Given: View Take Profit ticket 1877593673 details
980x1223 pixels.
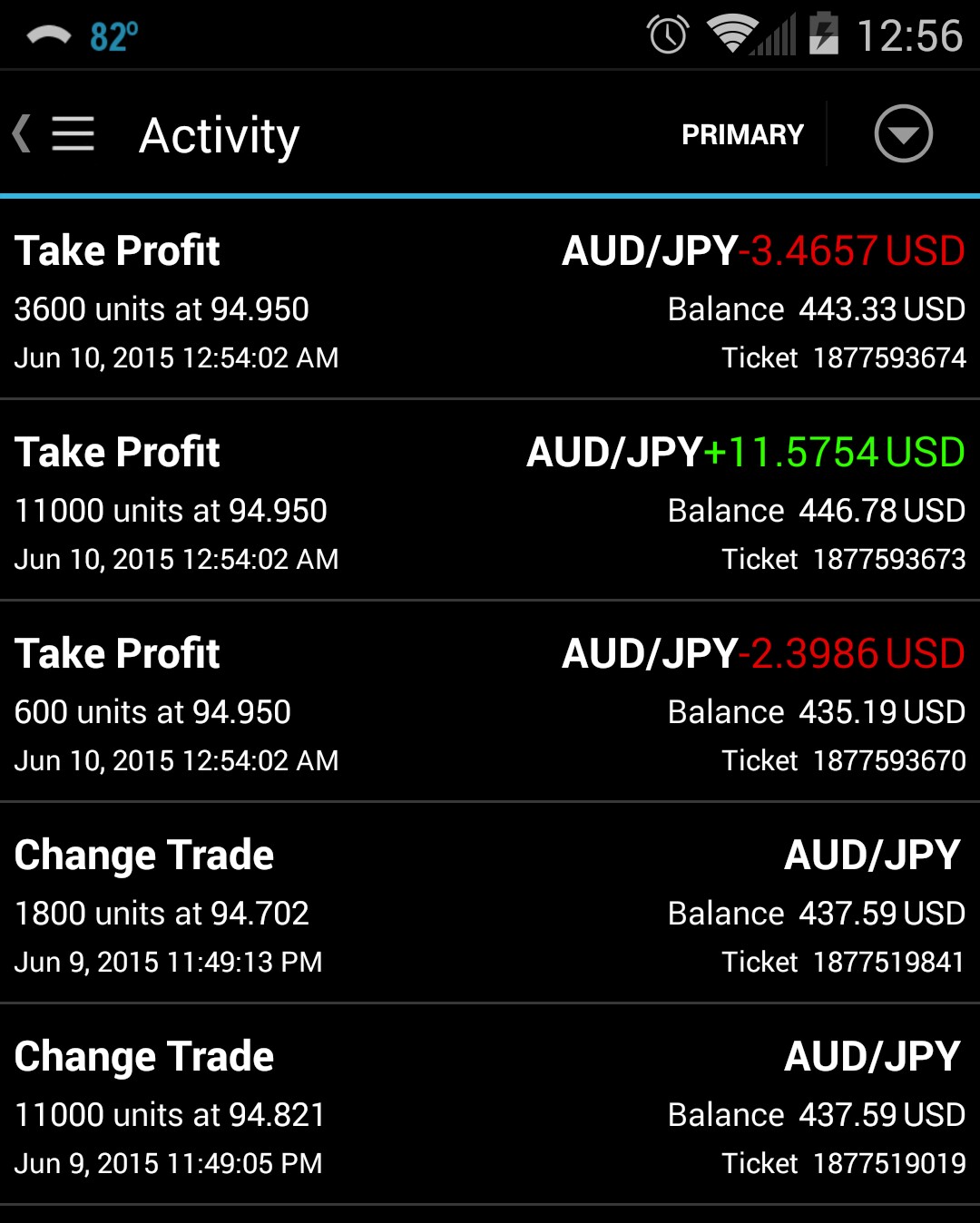Looking at the screenshot, I should pyautogui.click(x=490, y=502).
